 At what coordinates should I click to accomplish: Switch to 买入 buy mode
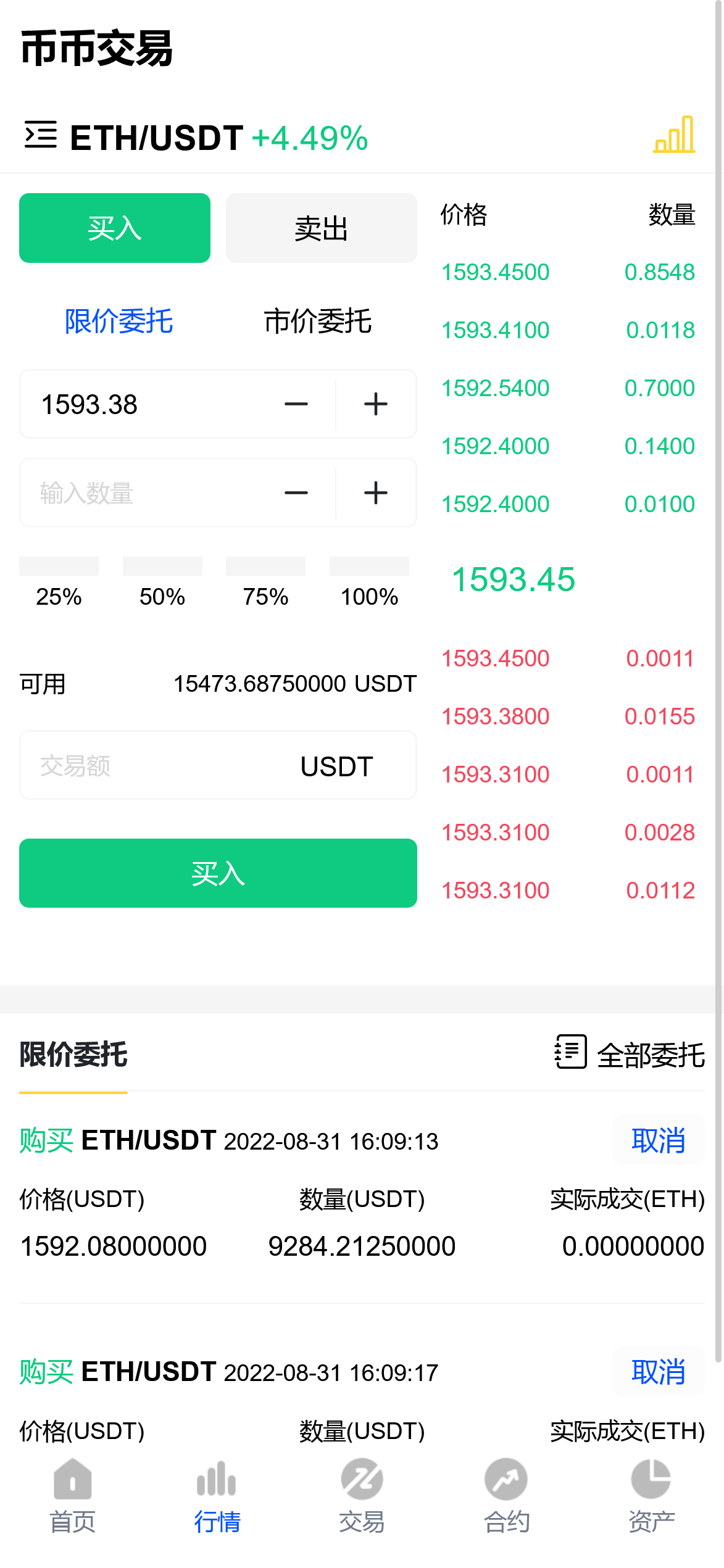114,228
